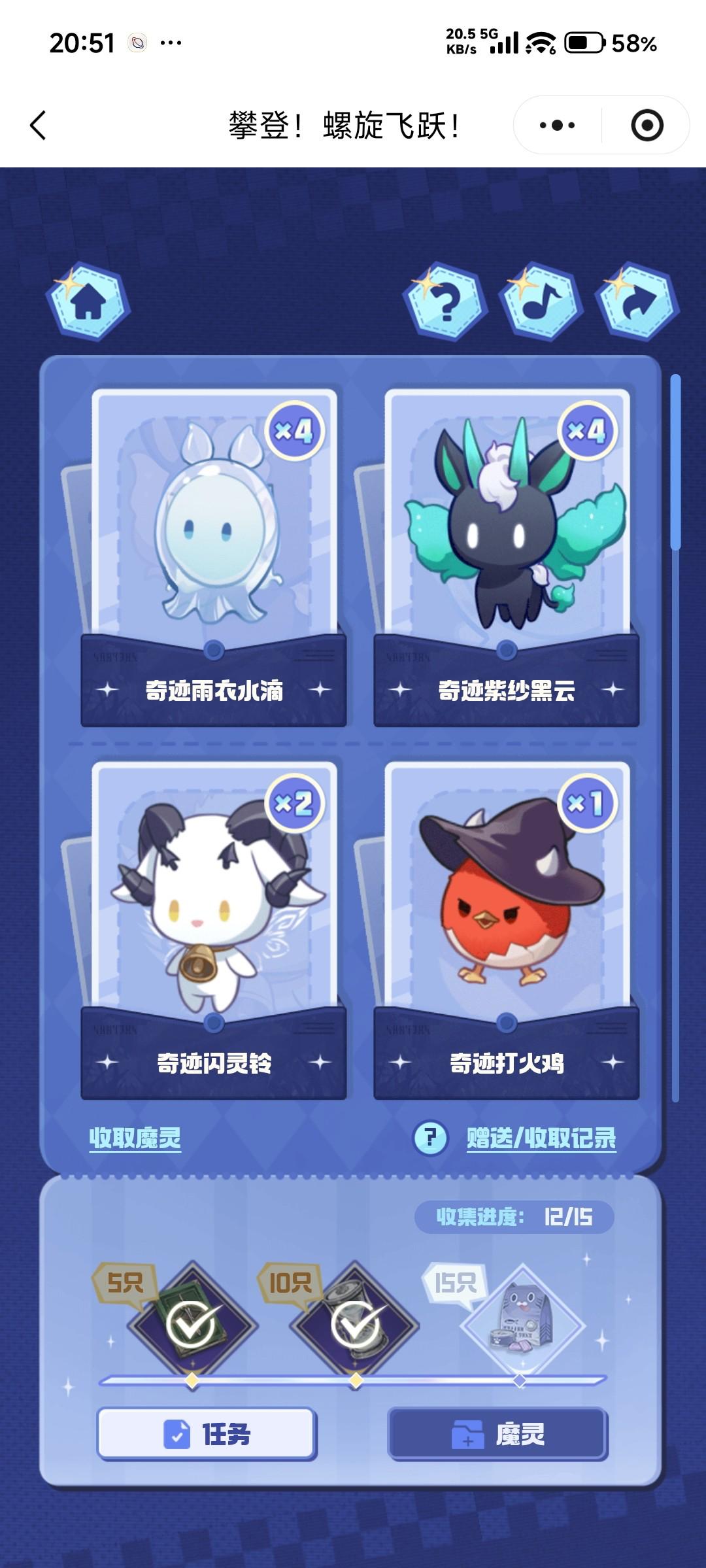This screenshot has width=706, height=1568.
Task: Toggle the background music icon
Action: [x=542, y=302]
